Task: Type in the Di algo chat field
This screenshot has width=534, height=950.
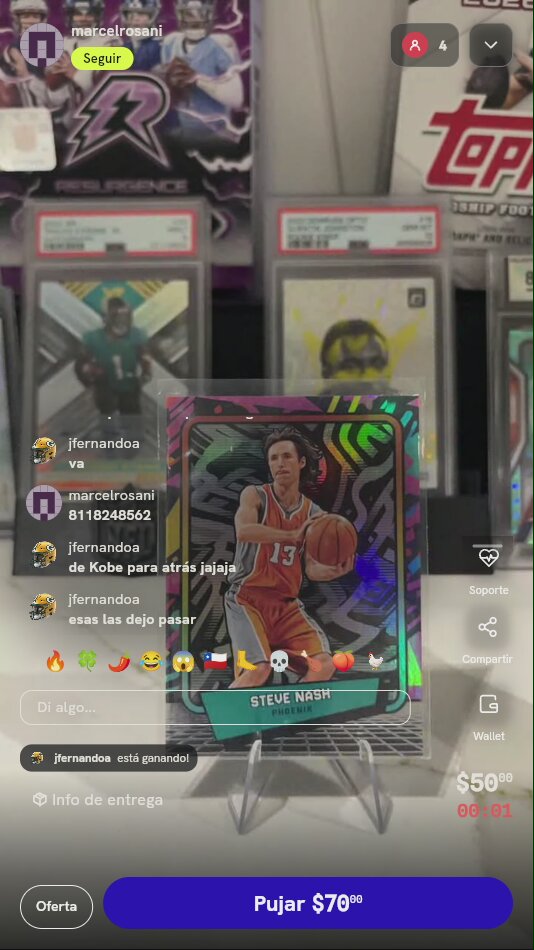Action: [215, 708]
